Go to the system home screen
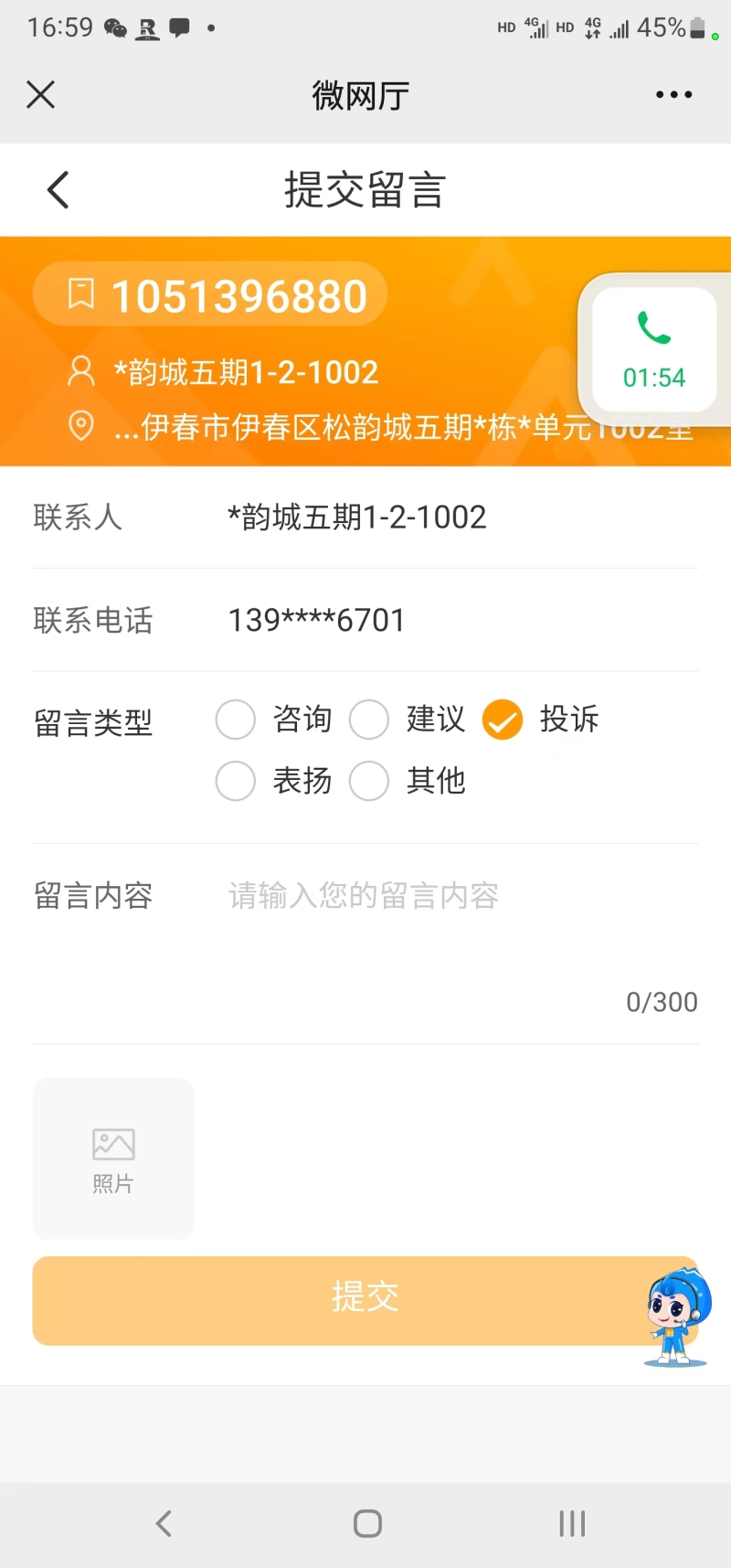This screenshot has height=1568, width=731. tap(367, 1523)
